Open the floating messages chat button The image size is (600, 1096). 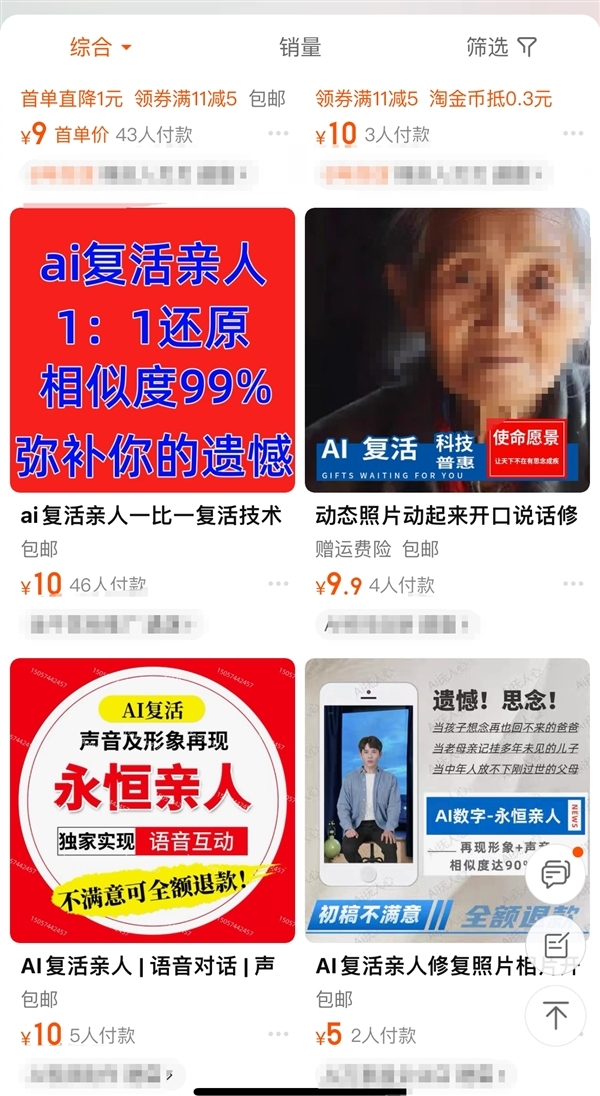(x=555, y=876)
